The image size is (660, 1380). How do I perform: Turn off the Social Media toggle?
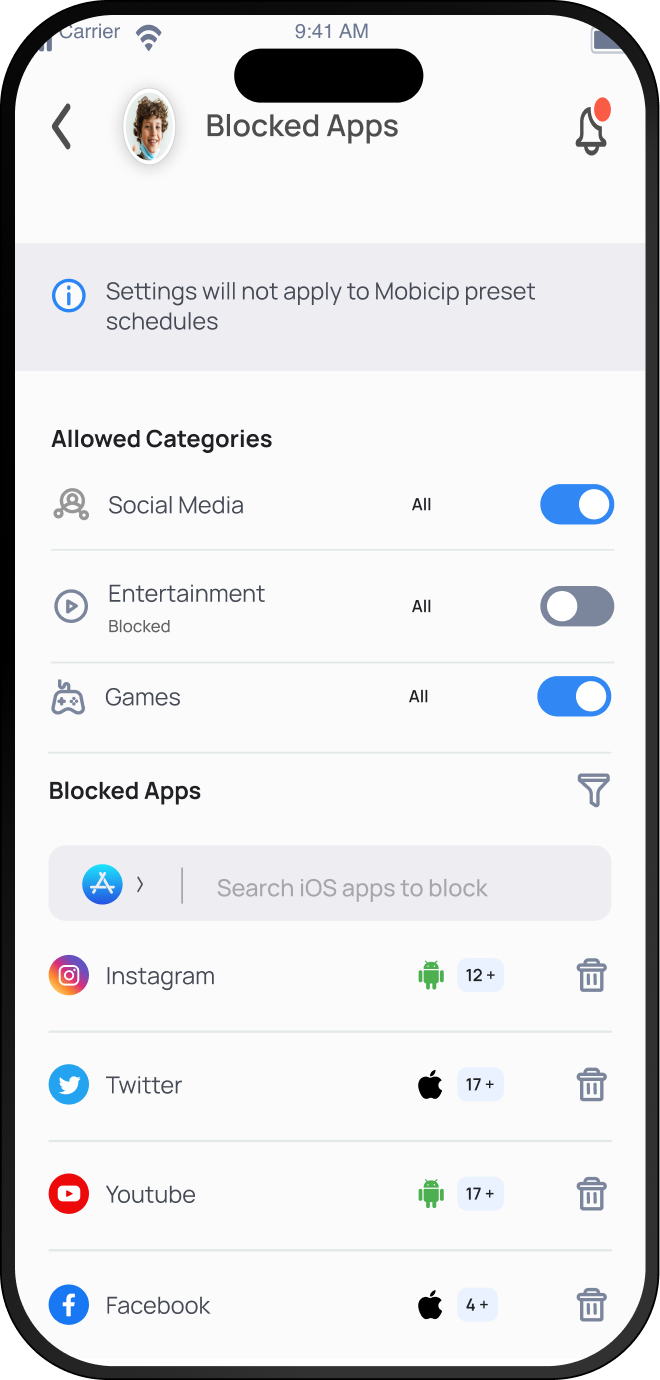click(x=576, y=505)
